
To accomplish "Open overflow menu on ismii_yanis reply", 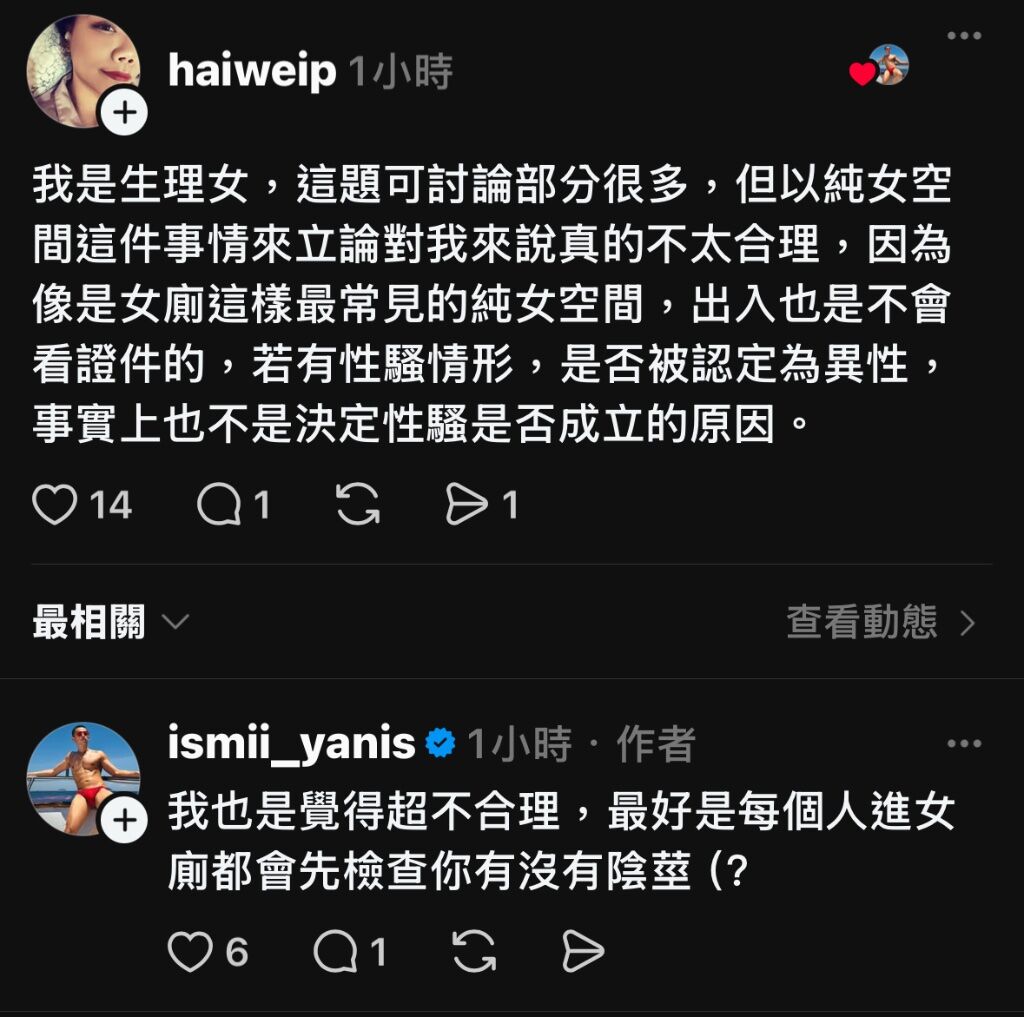I will [x=964, y=744].
